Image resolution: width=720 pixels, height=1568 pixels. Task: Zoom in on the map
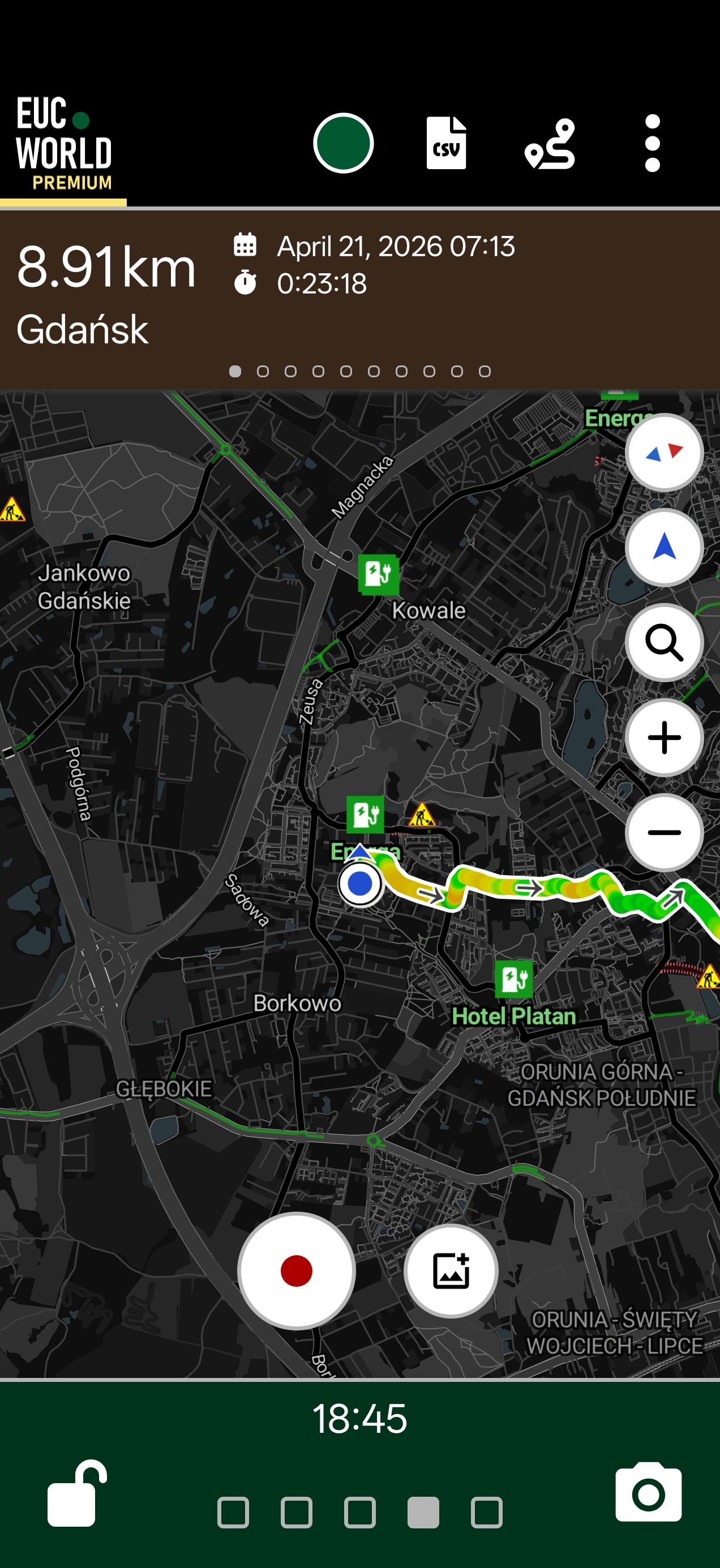(x=664, y=738)
